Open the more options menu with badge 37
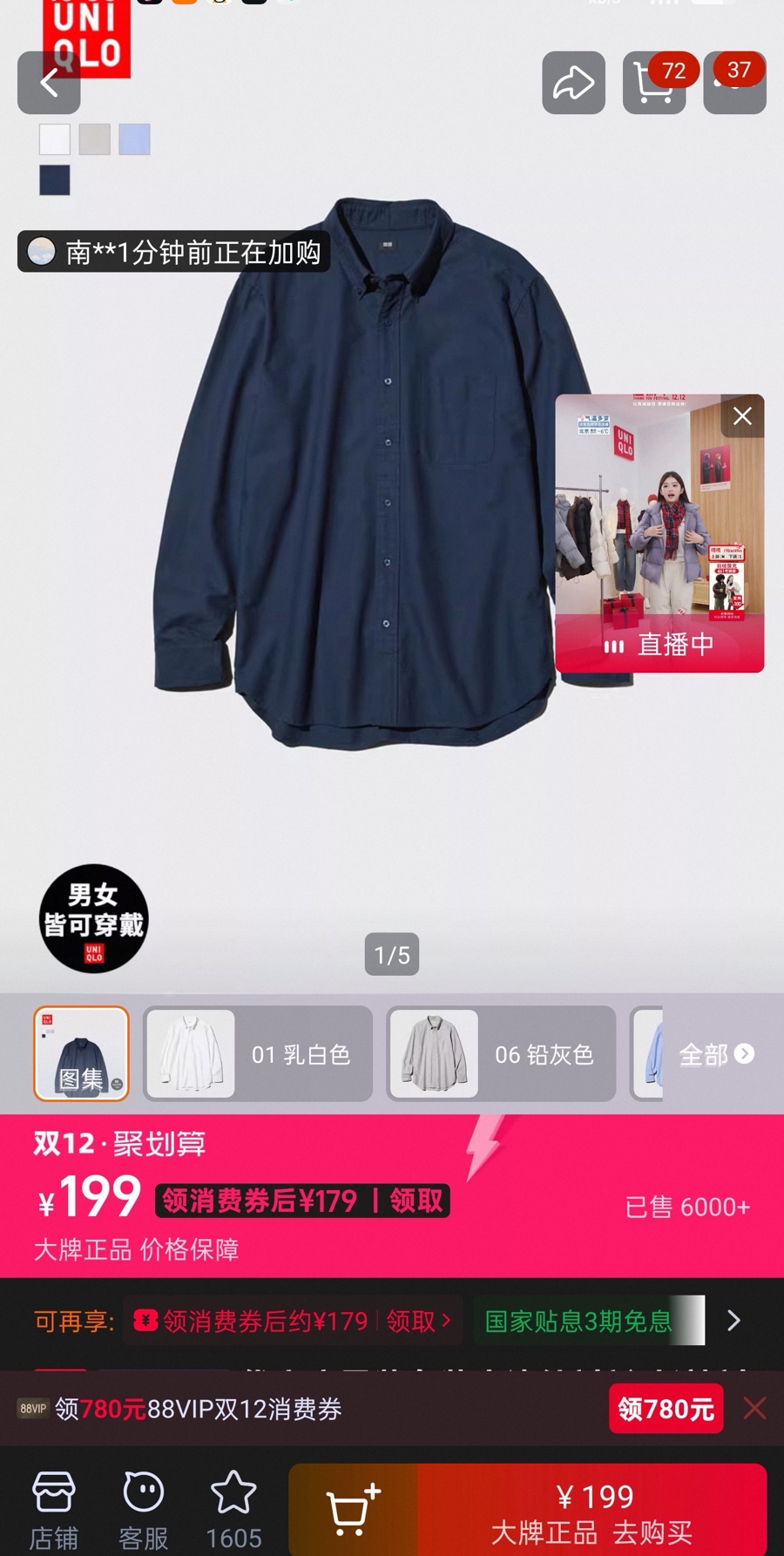This screenshot has width=784, height=1556. tap(734, 83)
